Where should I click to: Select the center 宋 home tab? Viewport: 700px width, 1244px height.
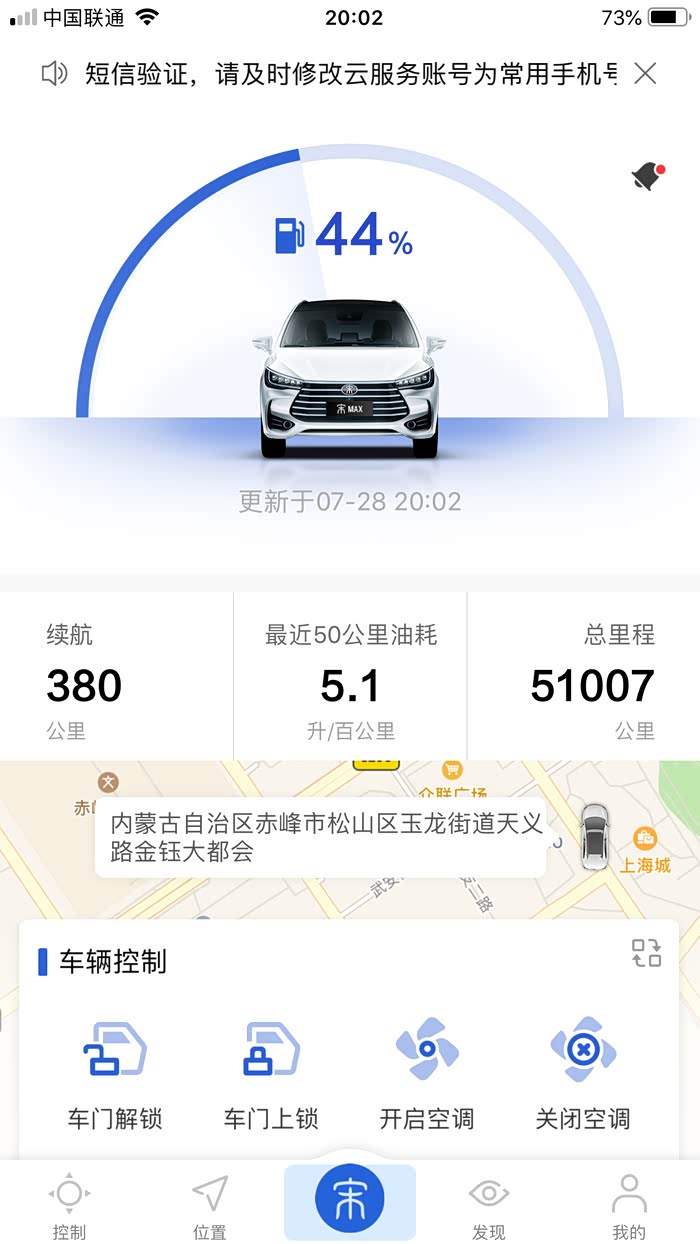click(350, 1200)
